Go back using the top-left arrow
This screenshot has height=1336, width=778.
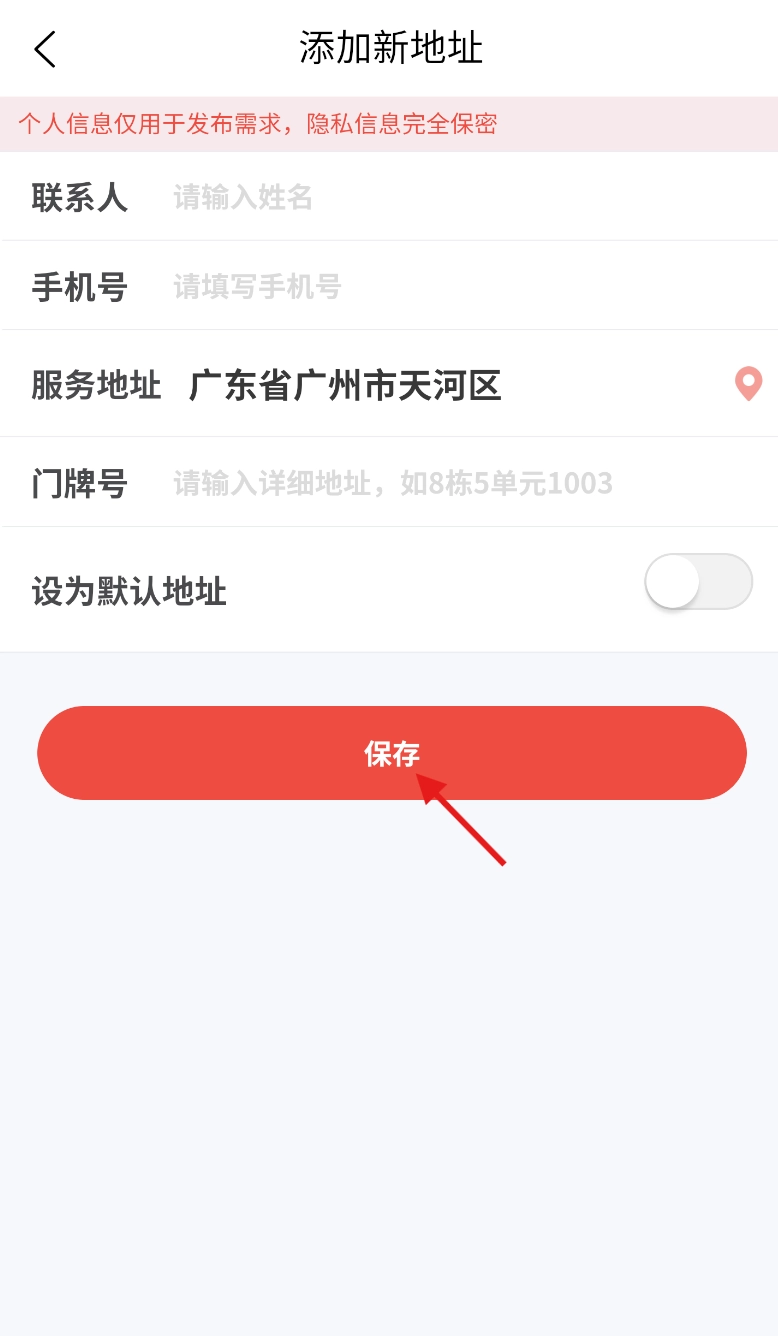click(45, 49)
